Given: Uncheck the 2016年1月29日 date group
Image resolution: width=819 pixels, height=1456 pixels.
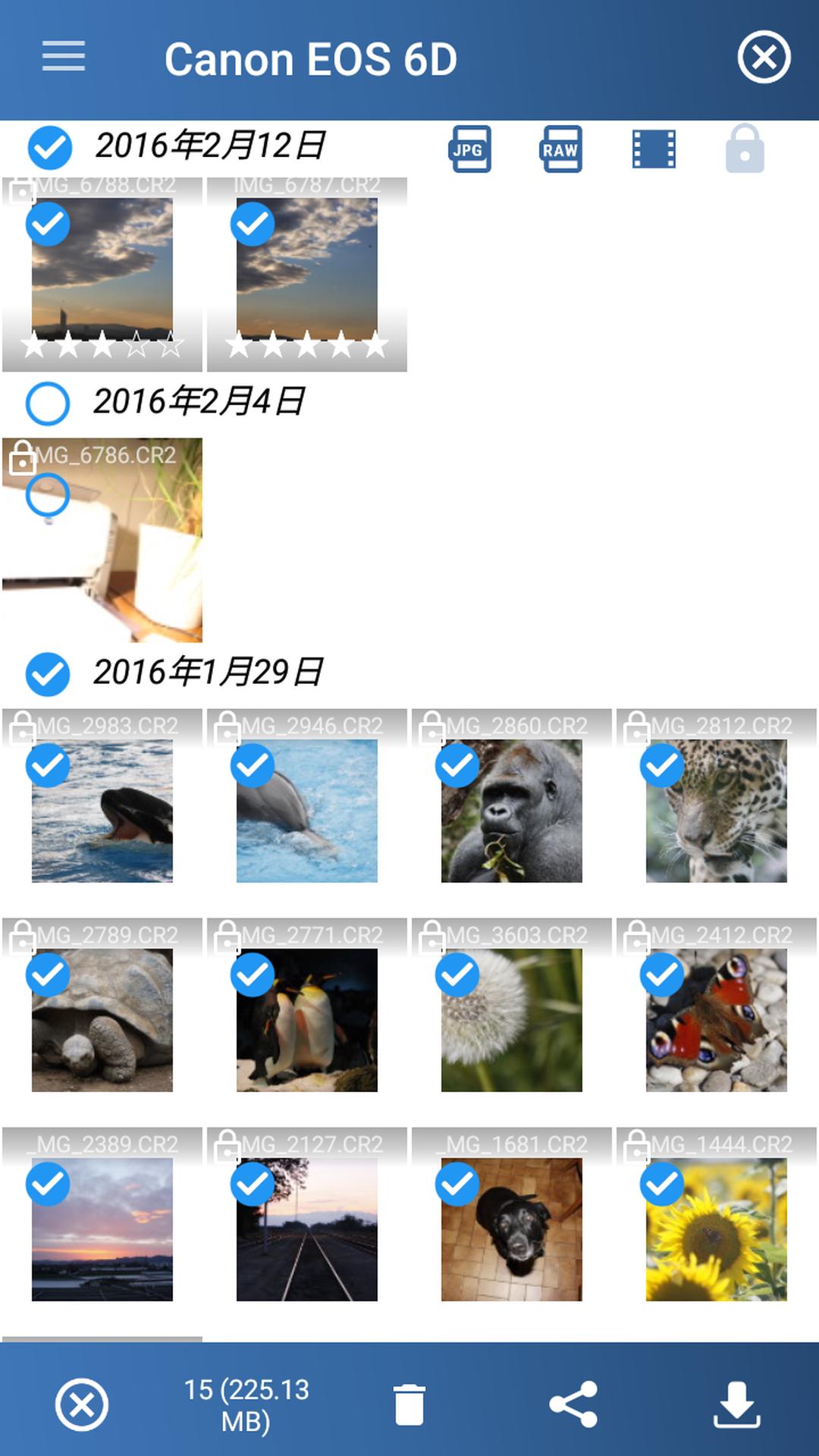Looking at the screenshot, I should coord(48,674).
